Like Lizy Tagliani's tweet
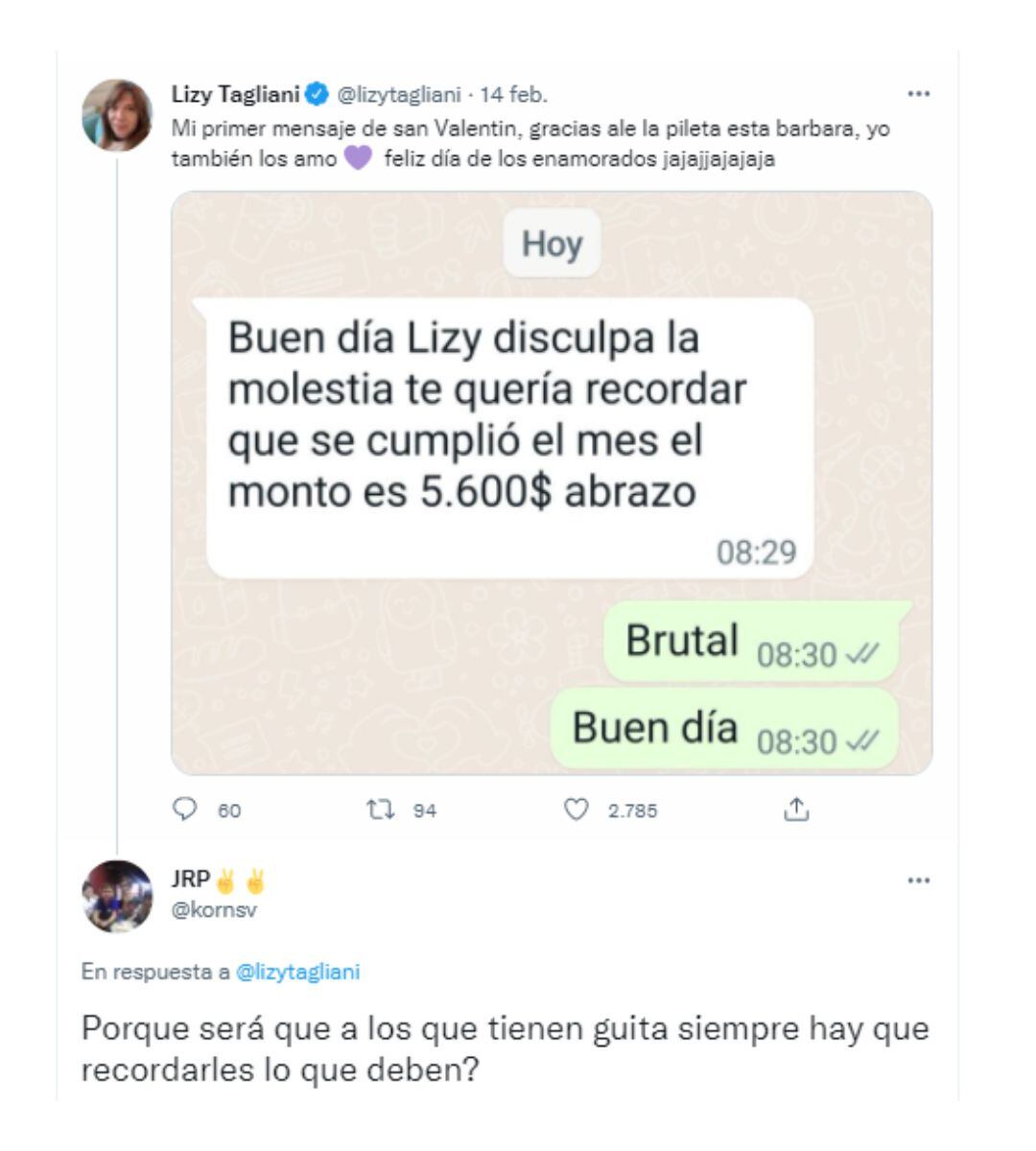 (x=576, y=810)
